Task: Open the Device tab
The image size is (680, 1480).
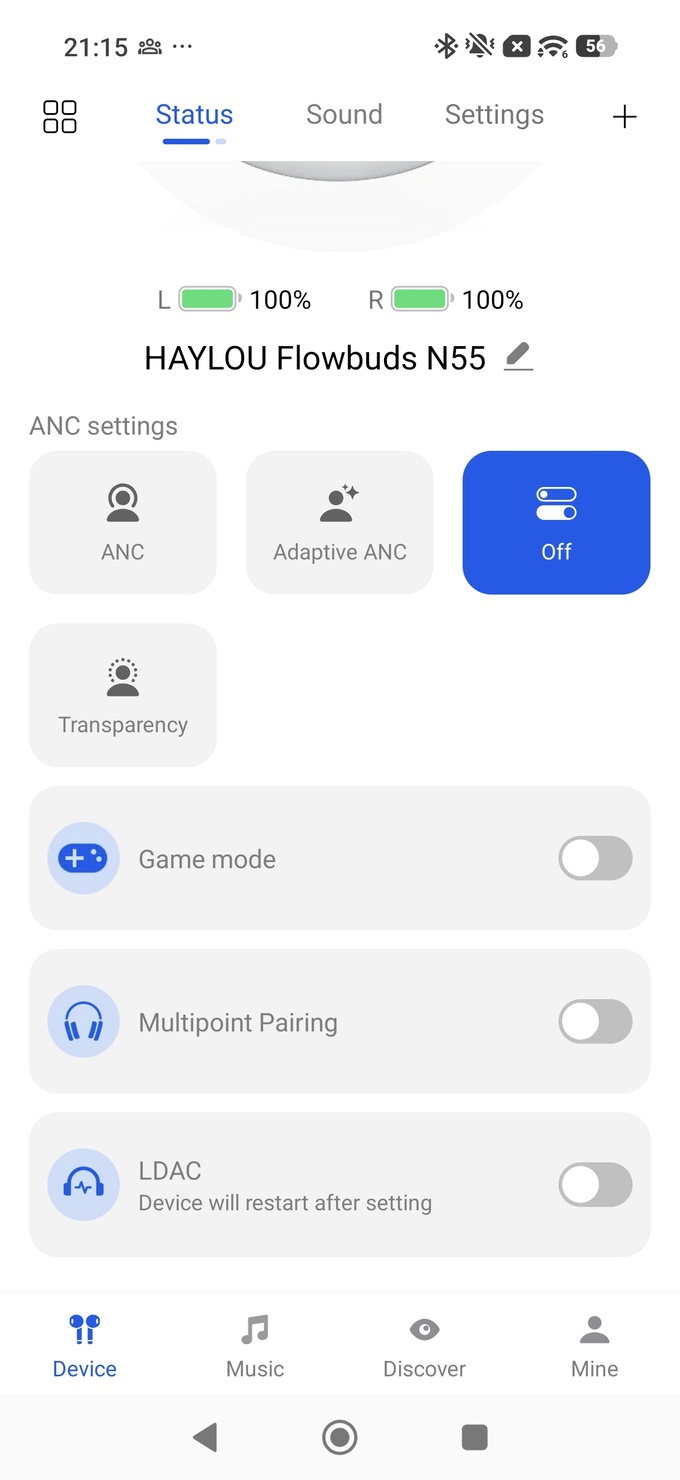Action: [85, 1346]
